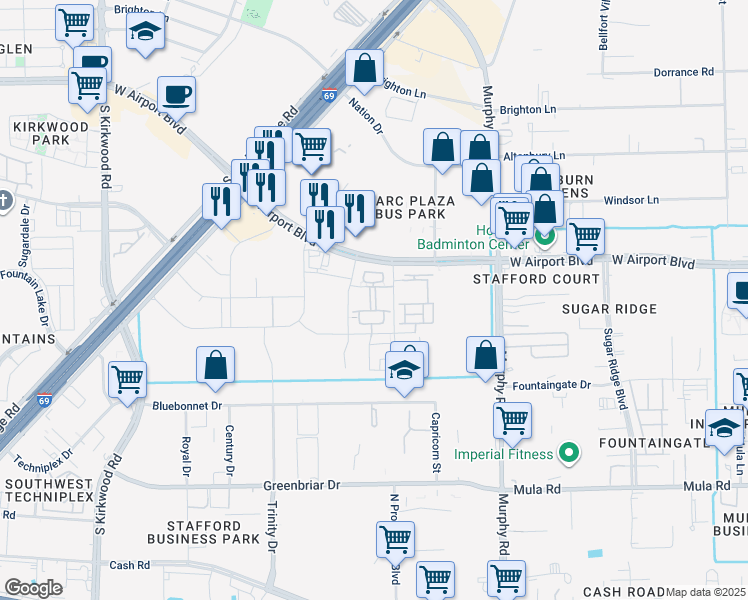Select the school marker near Brighton
748x600 pixels.
click(x=146, y=31)
